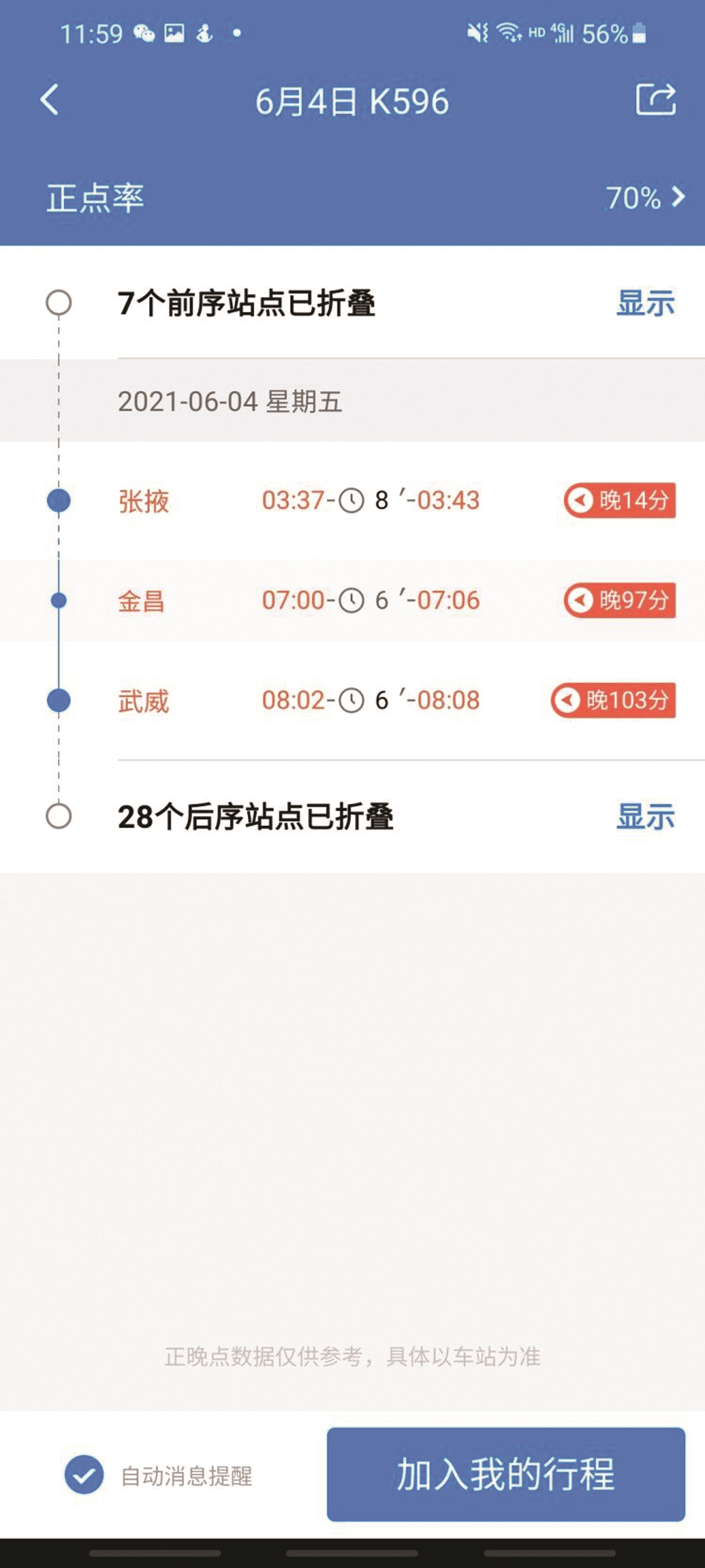The image size is (705, 1568).
Task: Share the K596 train schedule
Action: click(656, 99)
